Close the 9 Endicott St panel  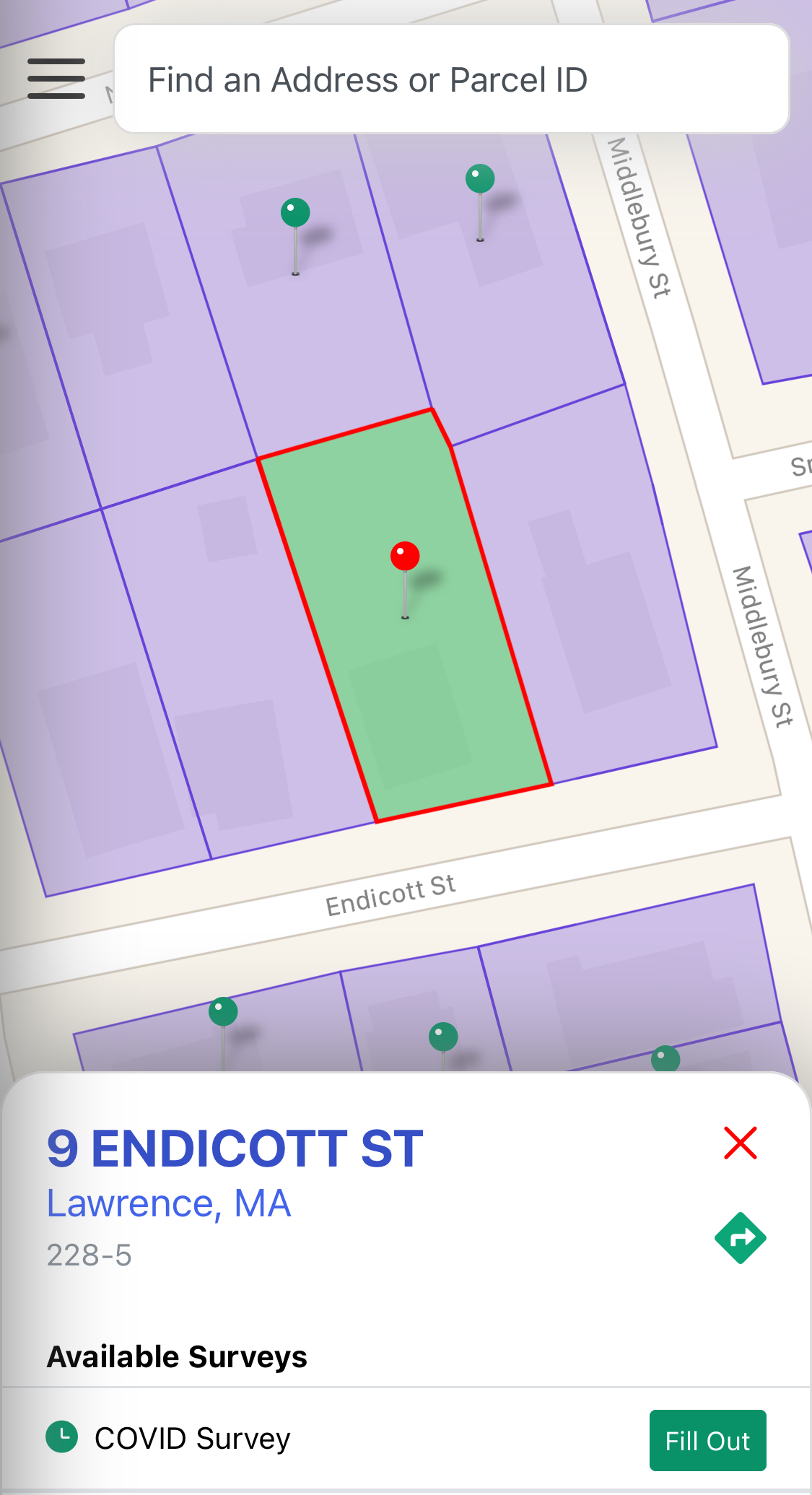(x=740, y=1143)
